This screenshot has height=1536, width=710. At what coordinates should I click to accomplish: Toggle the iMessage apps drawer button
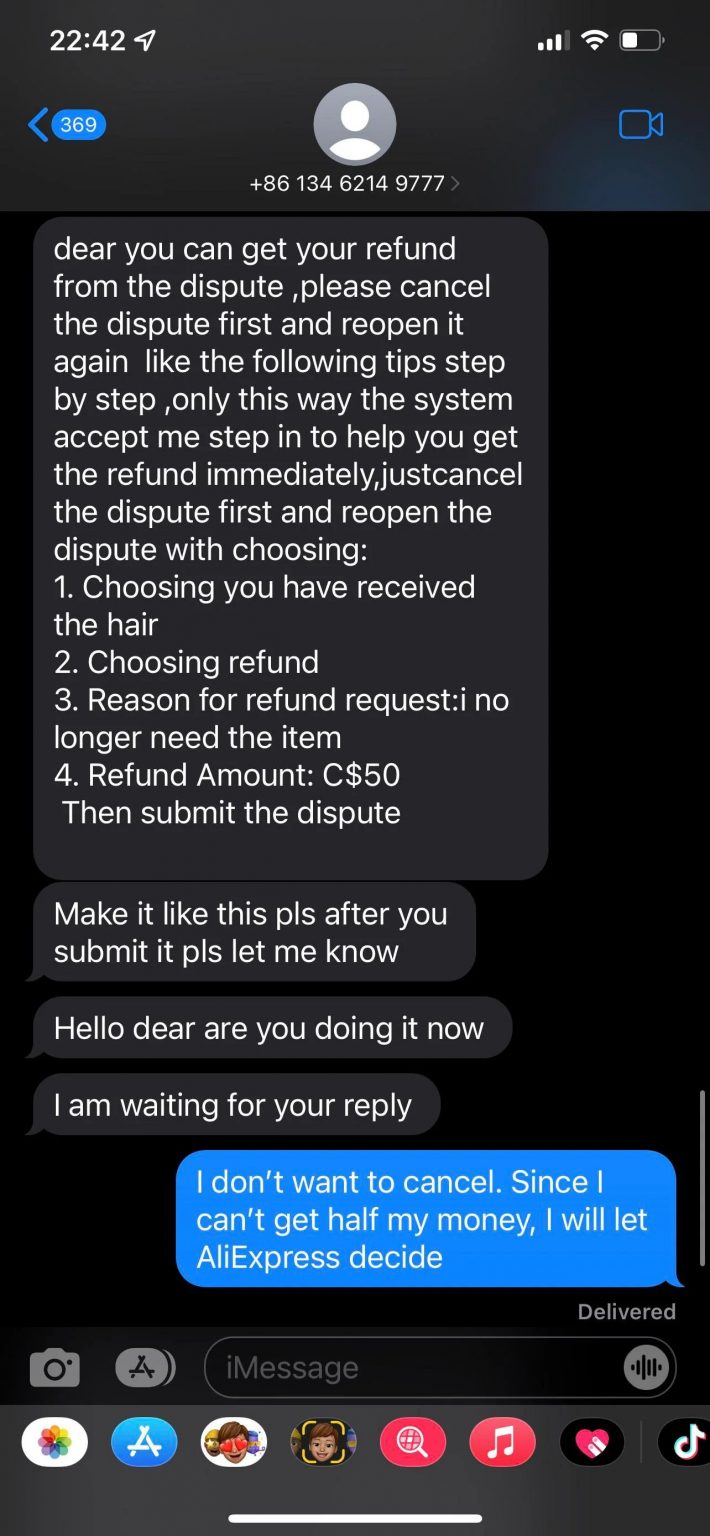pos(145,1368)
